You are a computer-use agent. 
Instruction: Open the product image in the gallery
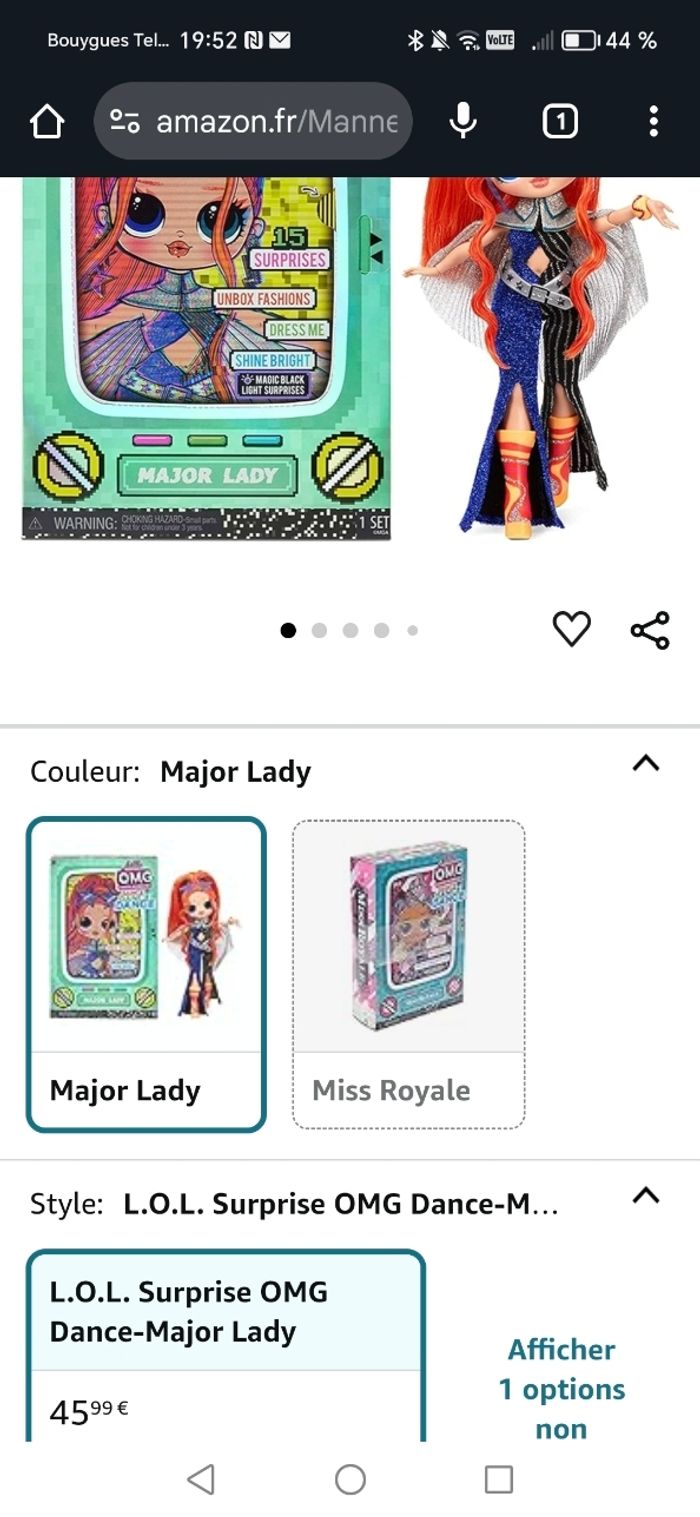coord(350,360)
